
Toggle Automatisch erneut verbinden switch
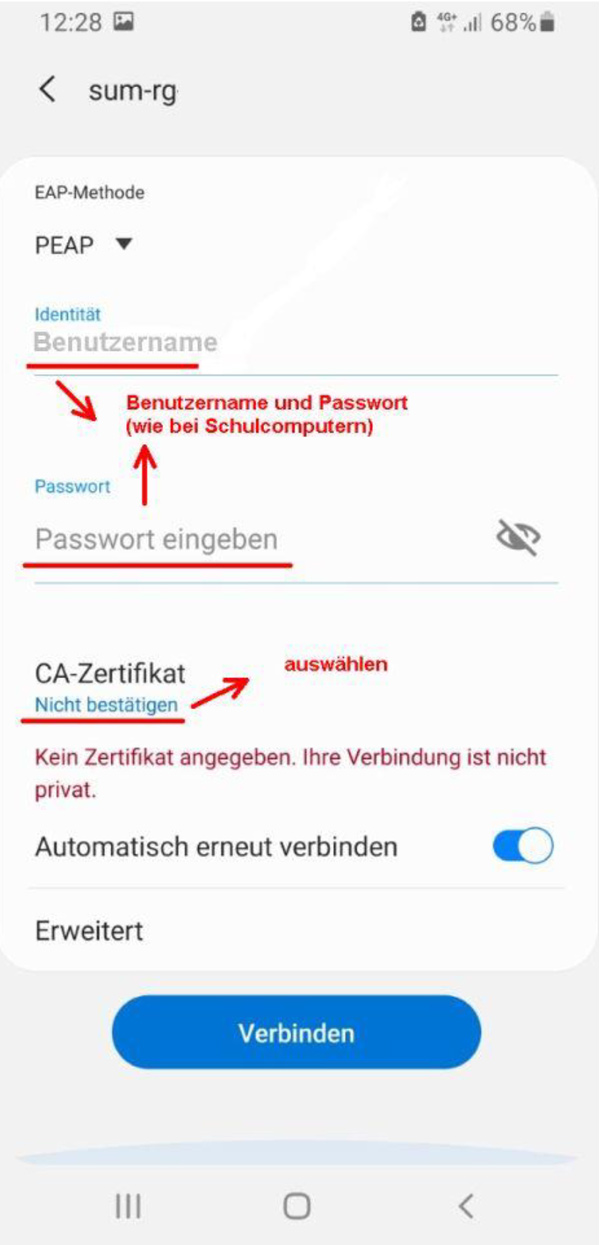522,846
